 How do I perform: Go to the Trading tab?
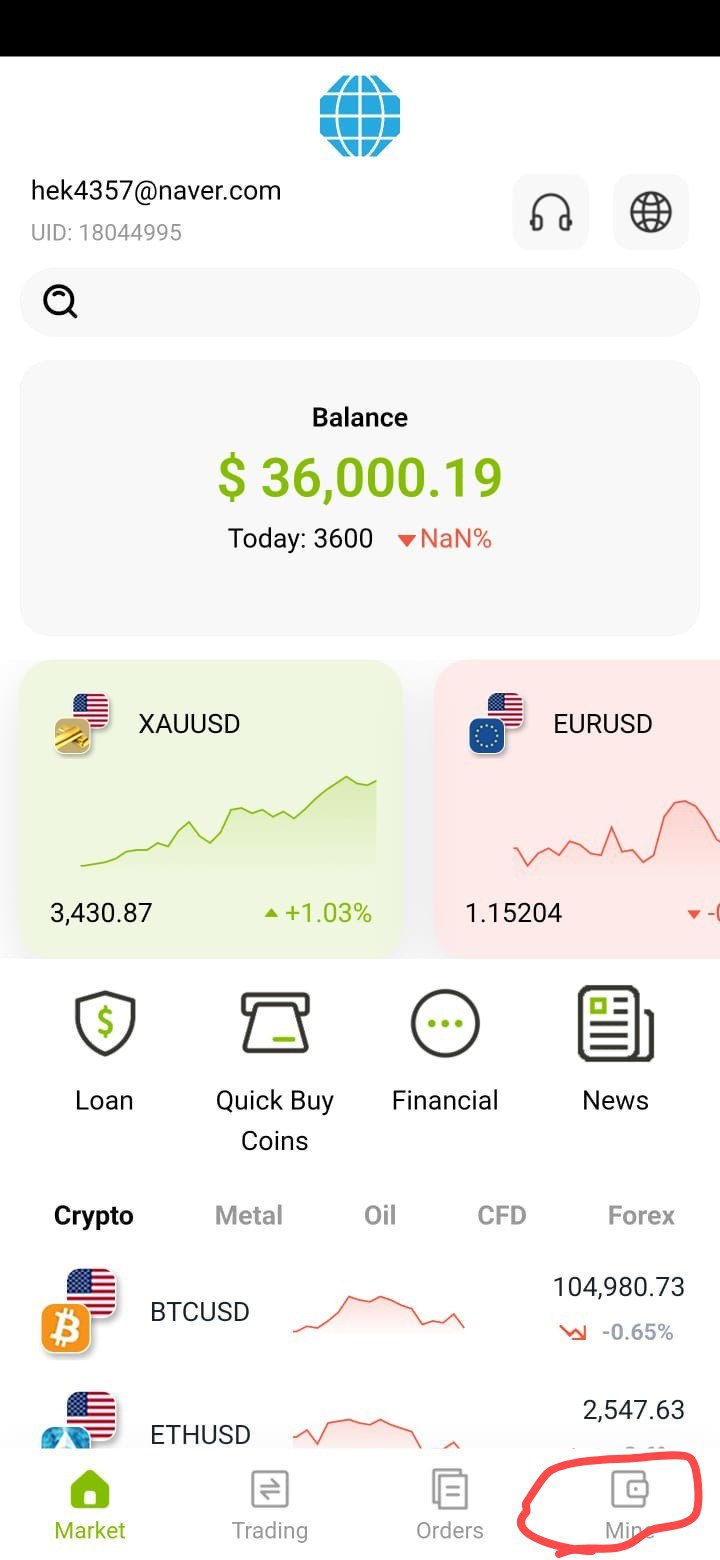tap(270, 1505)
